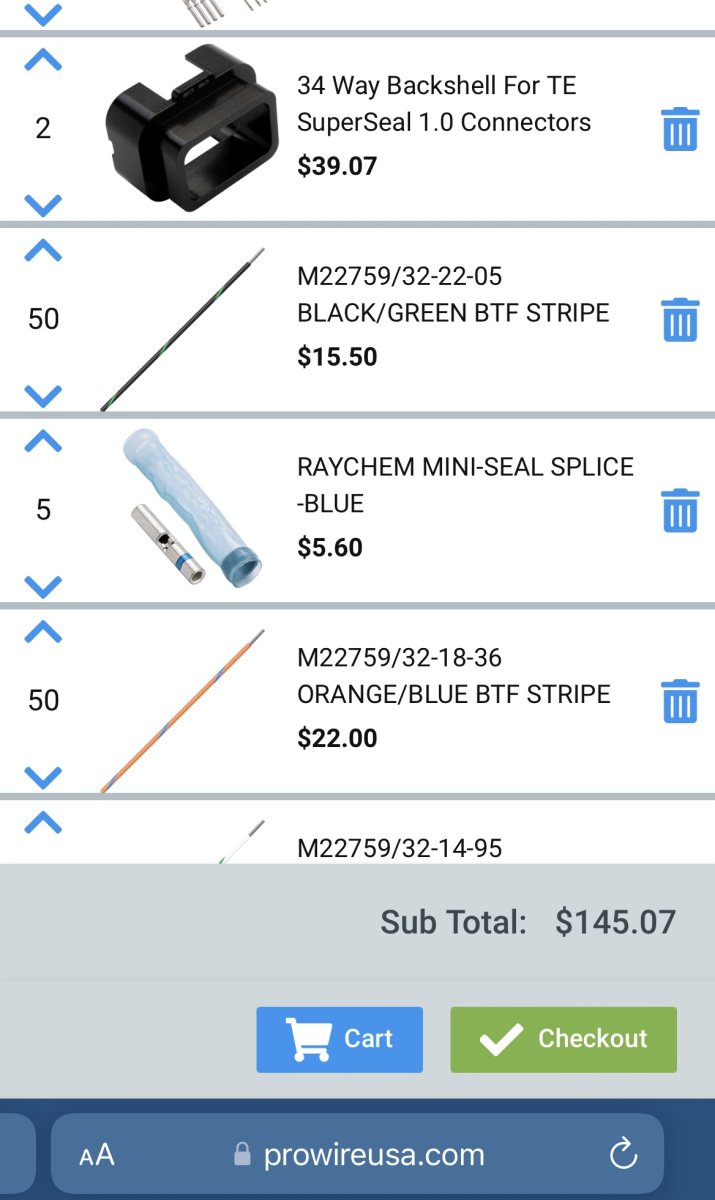The width and height of the screenshot is (715, 1200).
Task: Decrease quantity of Black/Green BTF stripe wire
Action: point(43,396)
